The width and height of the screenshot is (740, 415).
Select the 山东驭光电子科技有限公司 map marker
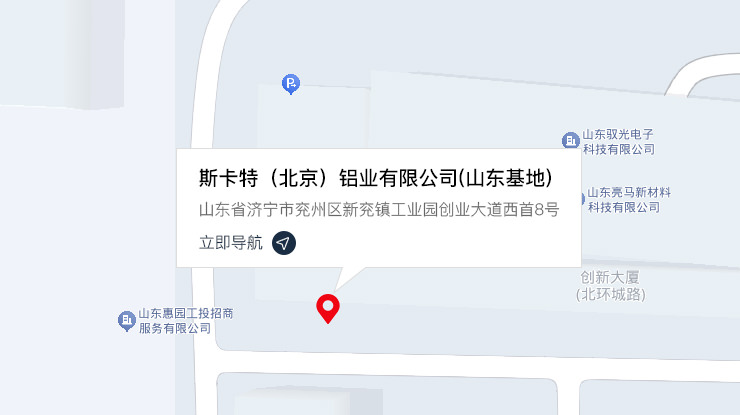pos(570,141)
